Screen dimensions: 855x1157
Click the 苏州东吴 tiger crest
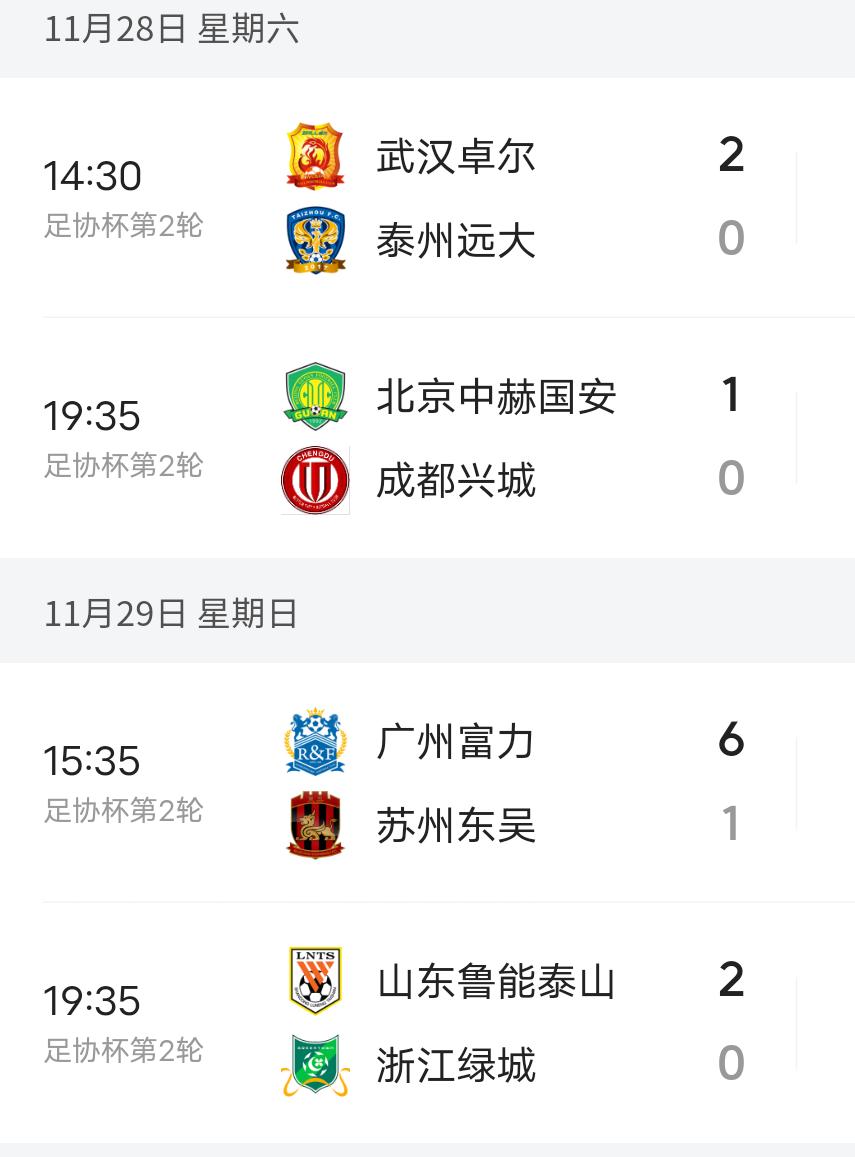pos(314,826)
